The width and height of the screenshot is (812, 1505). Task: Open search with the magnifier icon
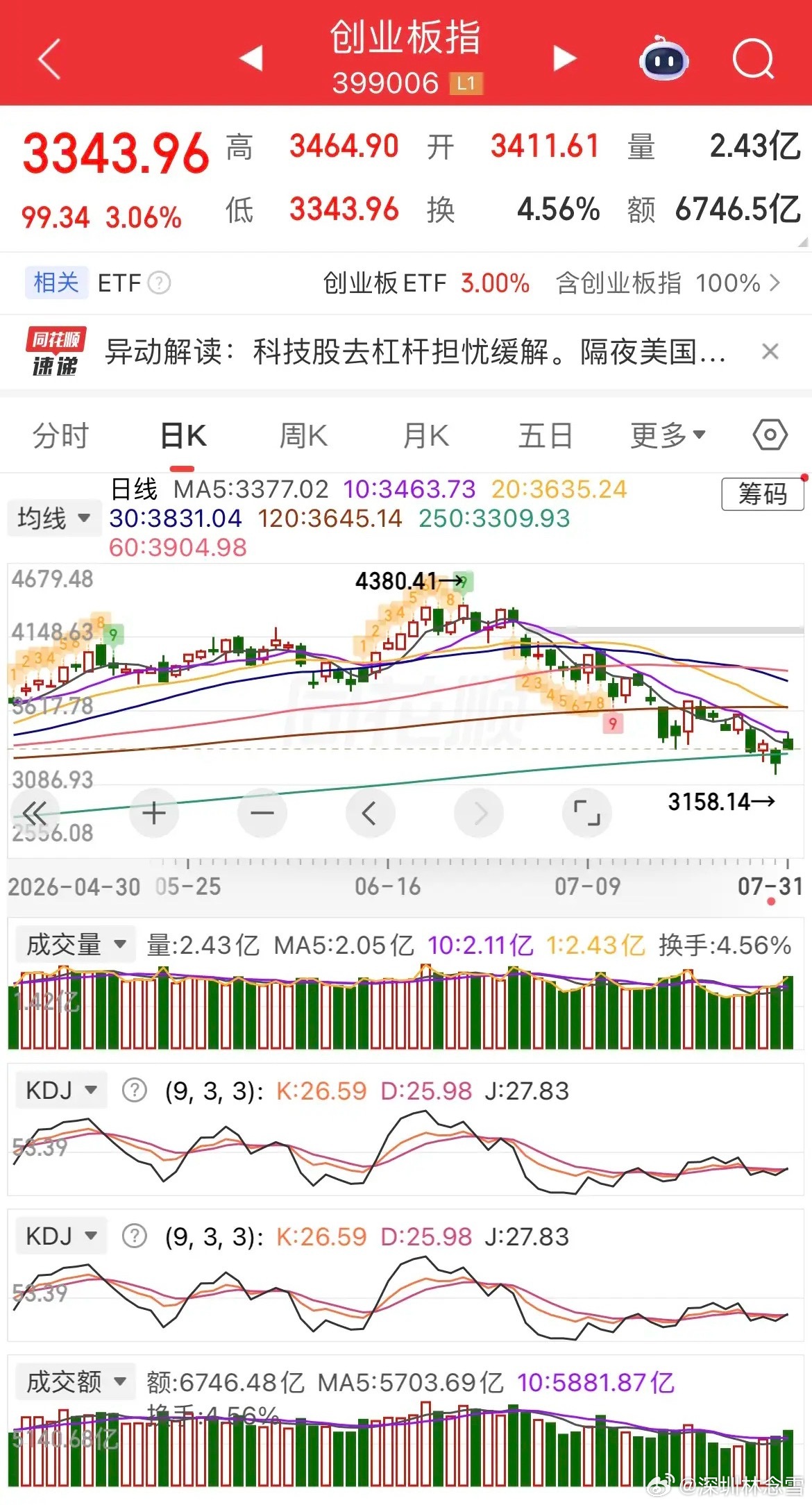coord(754,59)
